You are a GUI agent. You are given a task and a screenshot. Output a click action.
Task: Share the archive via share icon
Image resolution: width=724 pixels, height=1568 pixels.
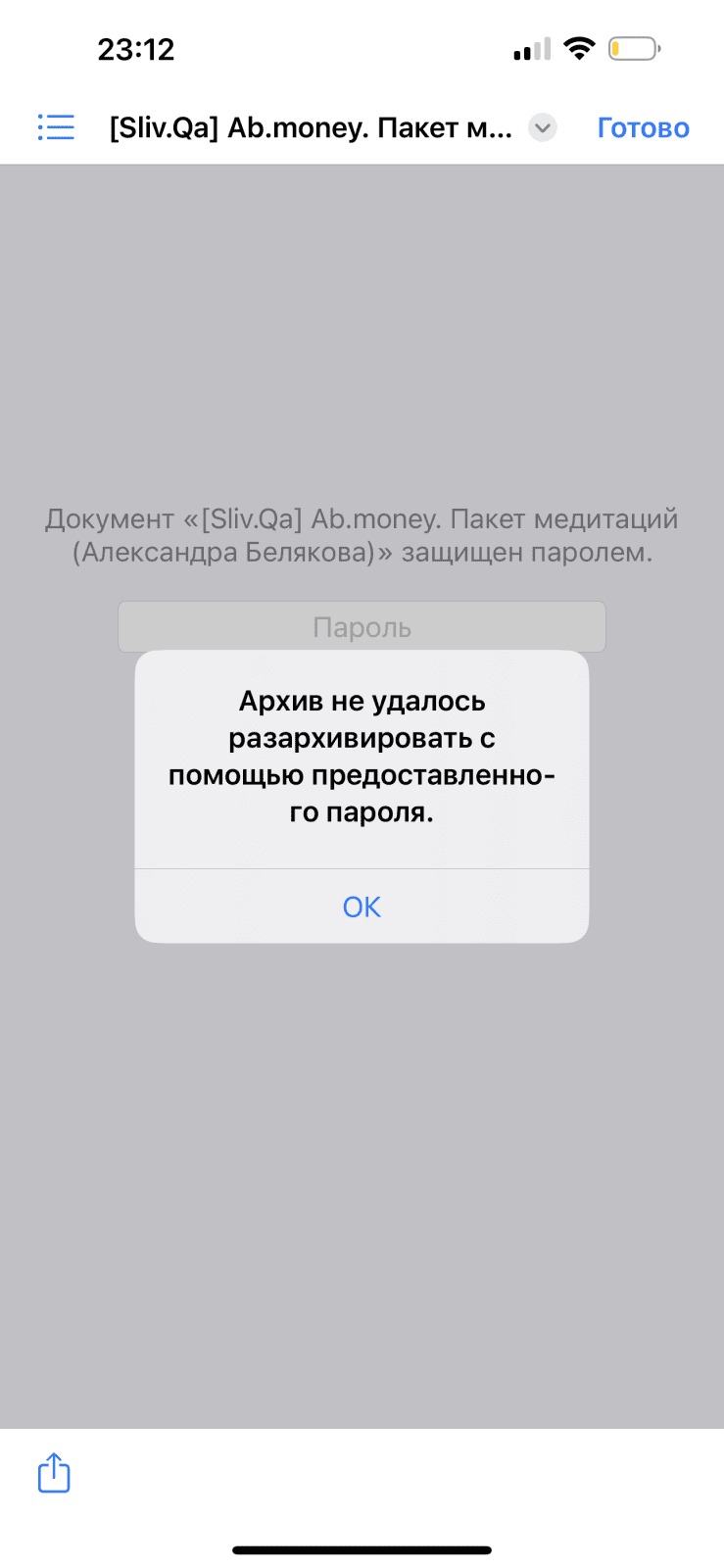(x=54, y=1473)
